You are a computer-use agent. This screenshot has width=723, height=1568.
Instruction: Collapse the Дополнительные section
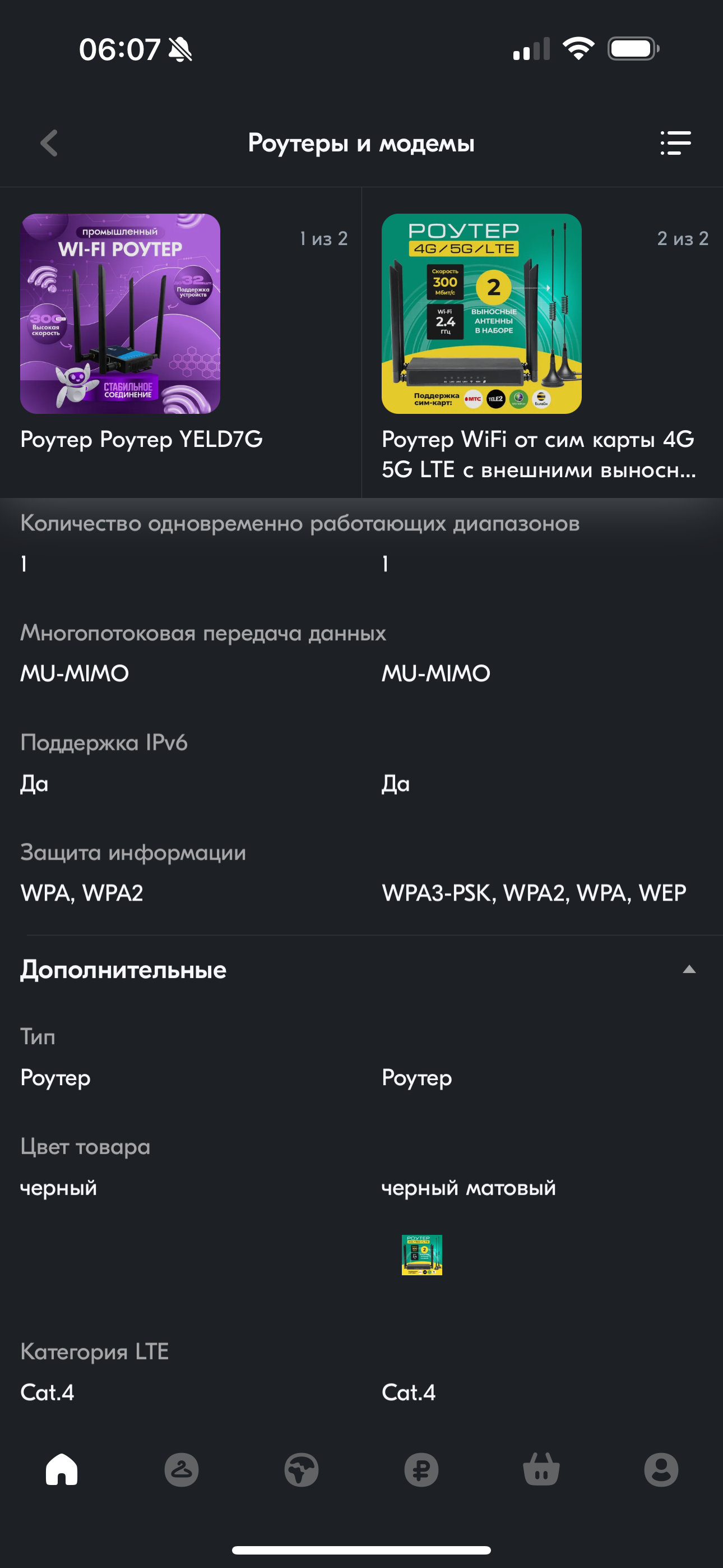(x=689, y=970)
